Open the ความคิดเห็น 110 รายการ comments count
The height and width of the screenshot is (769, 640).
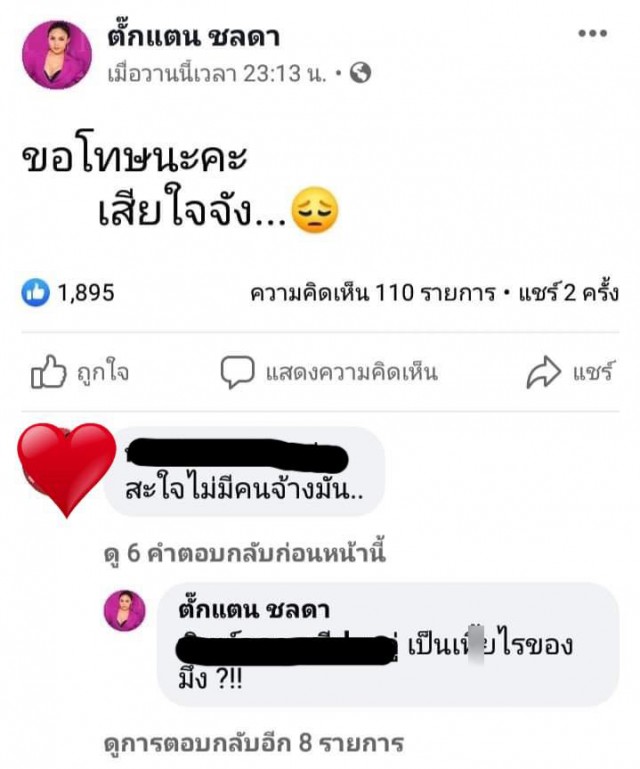(x=372, y=293)
